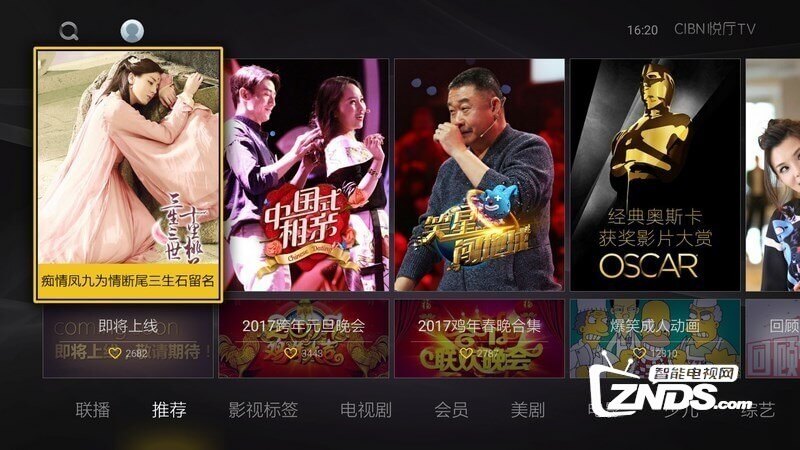Open the 经典奥斯卡获奖影片大赏 card

tap(655, 175)
